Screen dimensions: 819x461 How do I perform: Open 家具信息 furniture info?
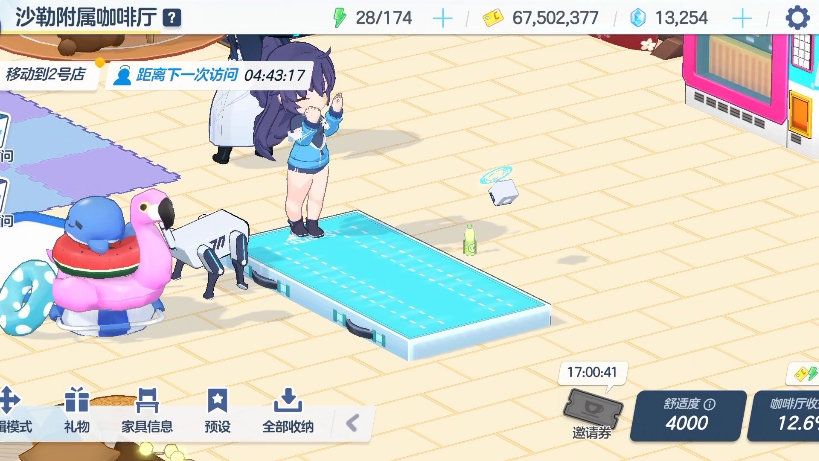click(x=147, y=411)
